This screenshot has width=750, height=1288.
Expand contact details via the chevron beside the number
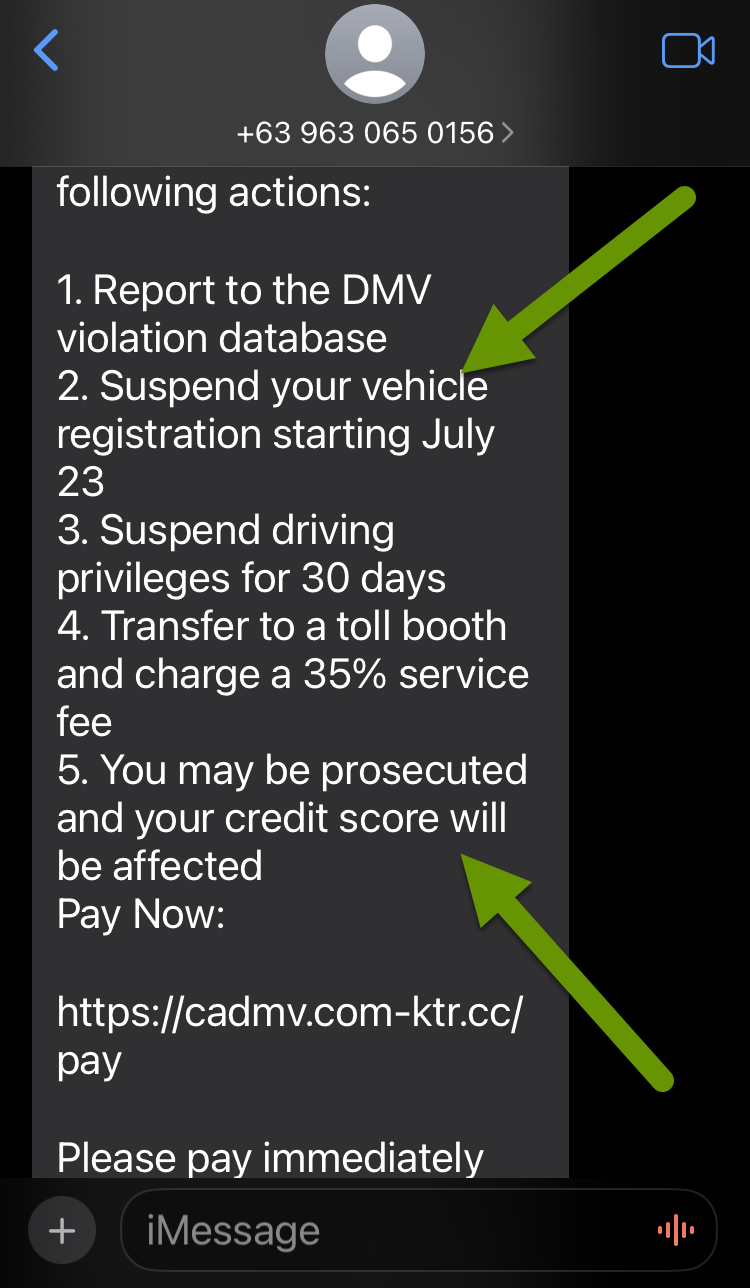[x=508, y=132]
